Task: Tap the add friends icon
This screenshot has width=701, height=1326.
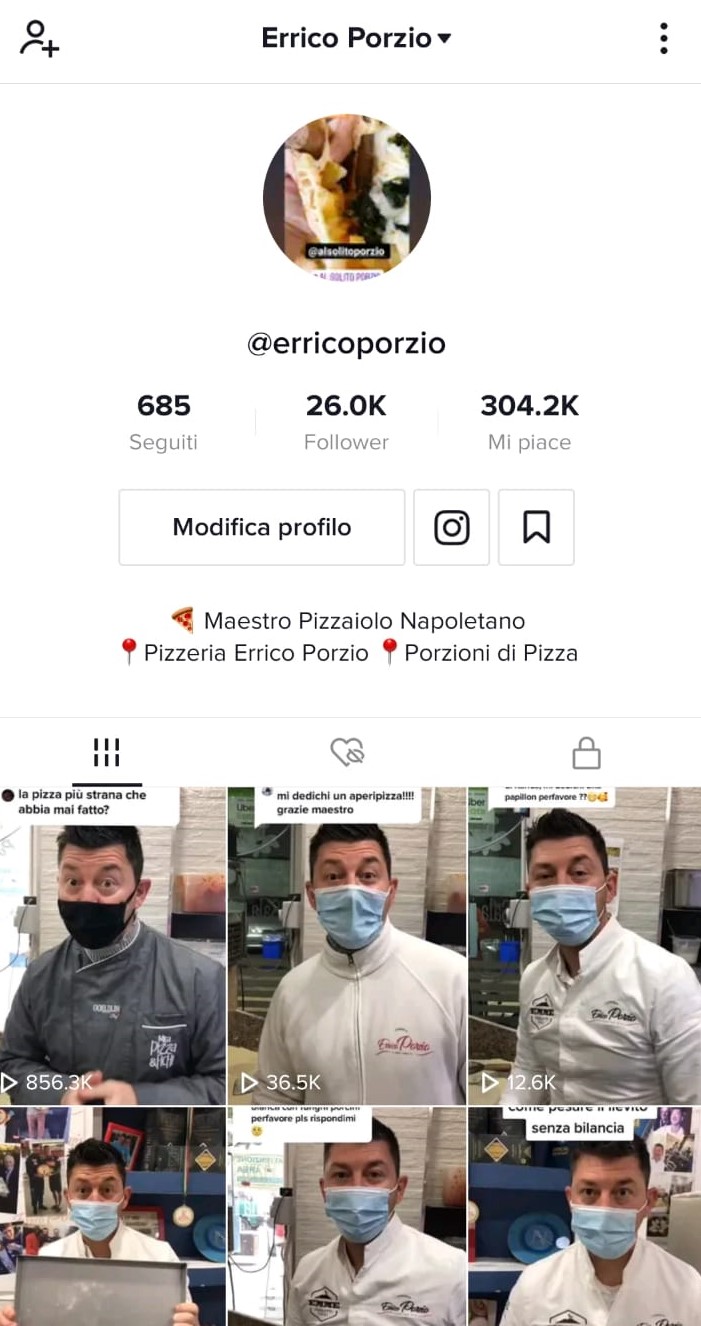Action: point(39,39)
